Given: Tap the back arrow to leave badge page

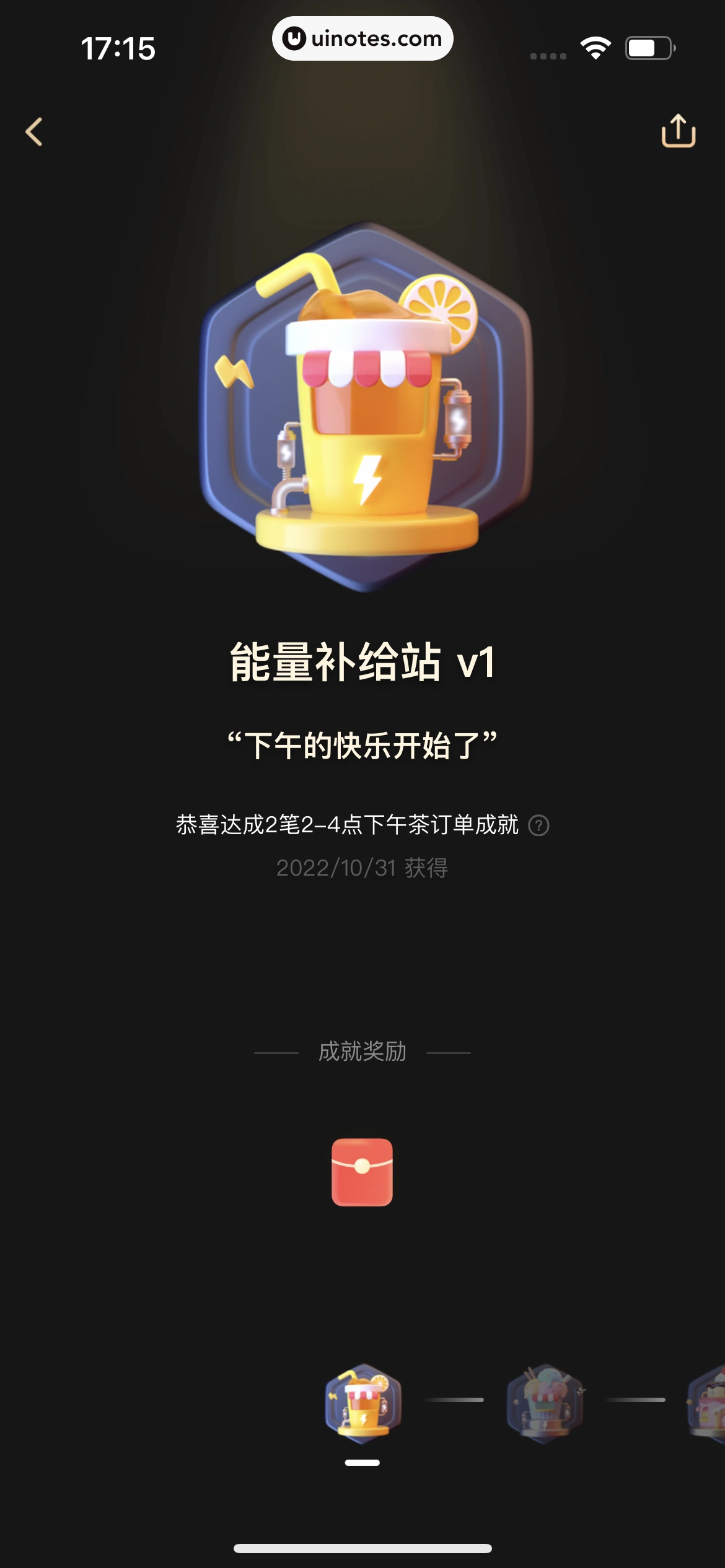Looking at the screenshot, I should click(34, 131).
